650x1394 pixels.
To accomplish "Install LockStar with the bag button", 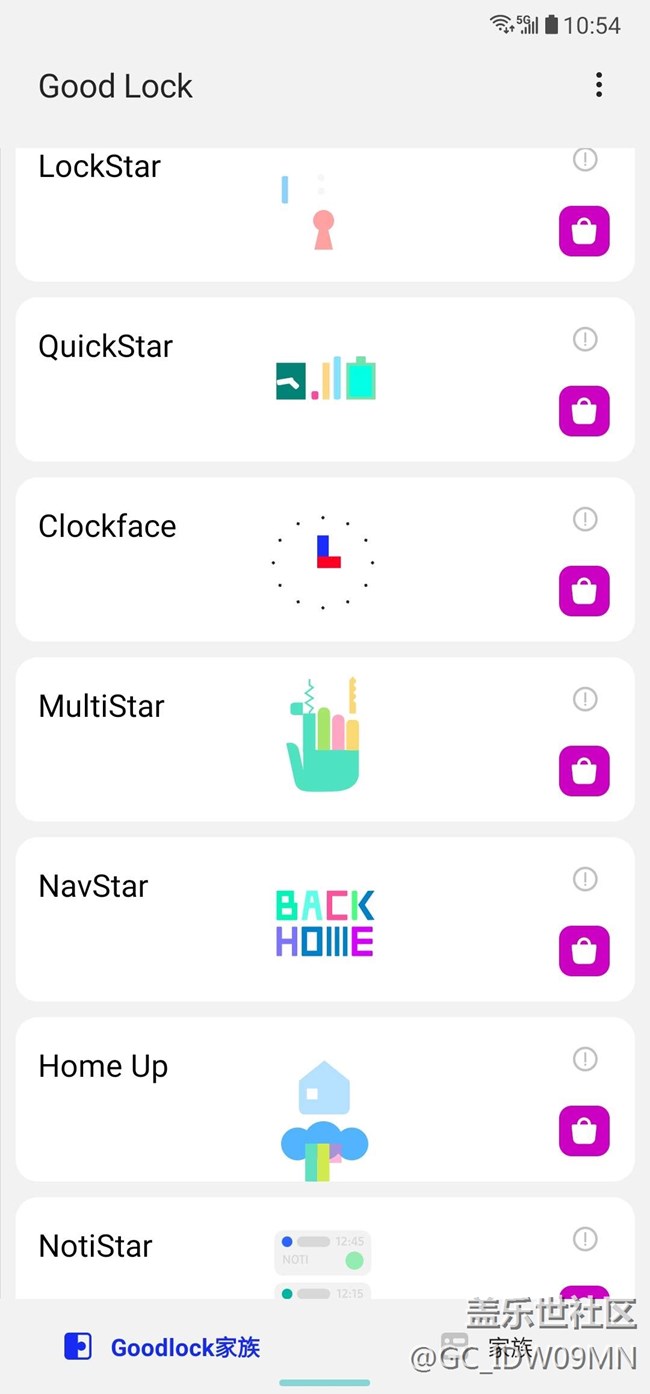I will coord(584,231).
